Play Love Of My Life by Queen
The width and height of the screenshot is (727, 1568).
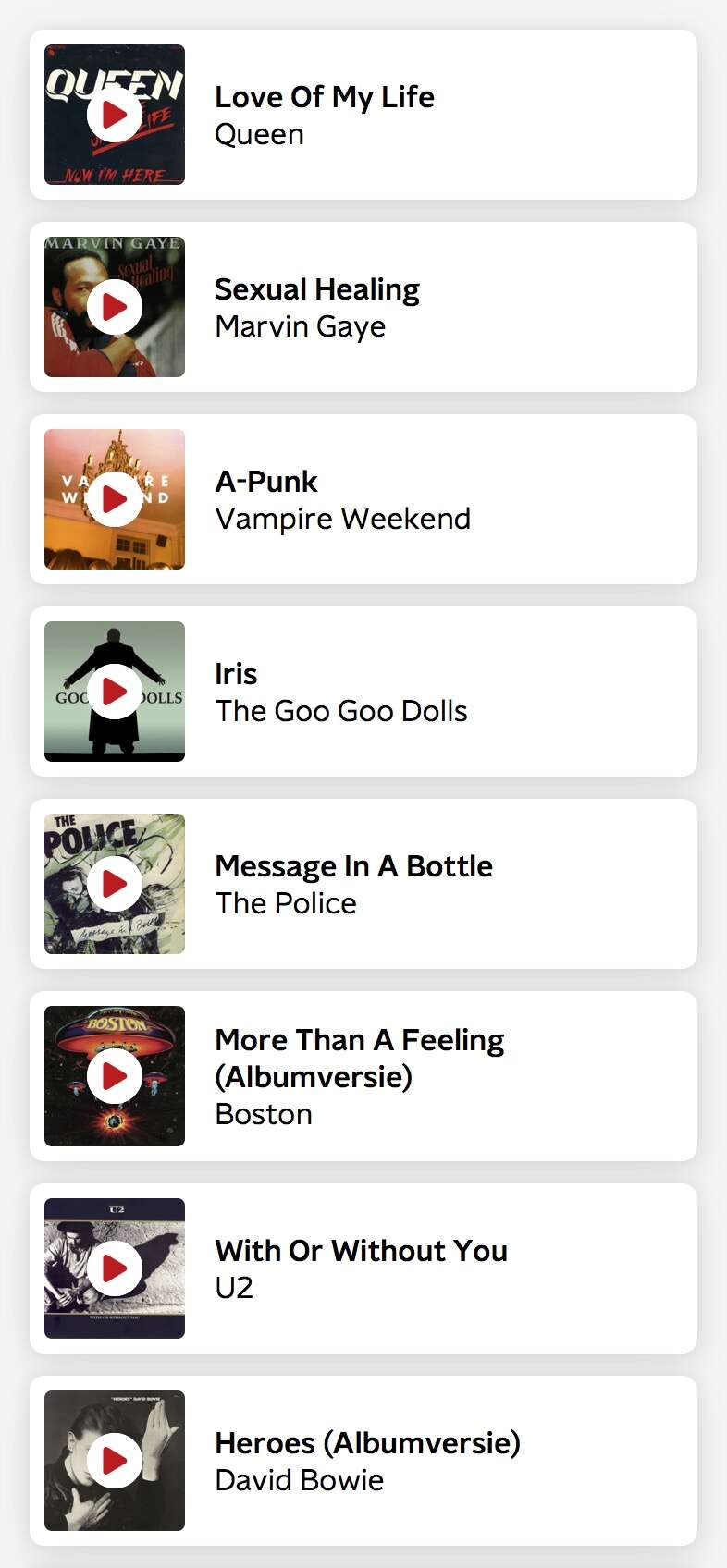pyautogui.click(x=115, y=115)
